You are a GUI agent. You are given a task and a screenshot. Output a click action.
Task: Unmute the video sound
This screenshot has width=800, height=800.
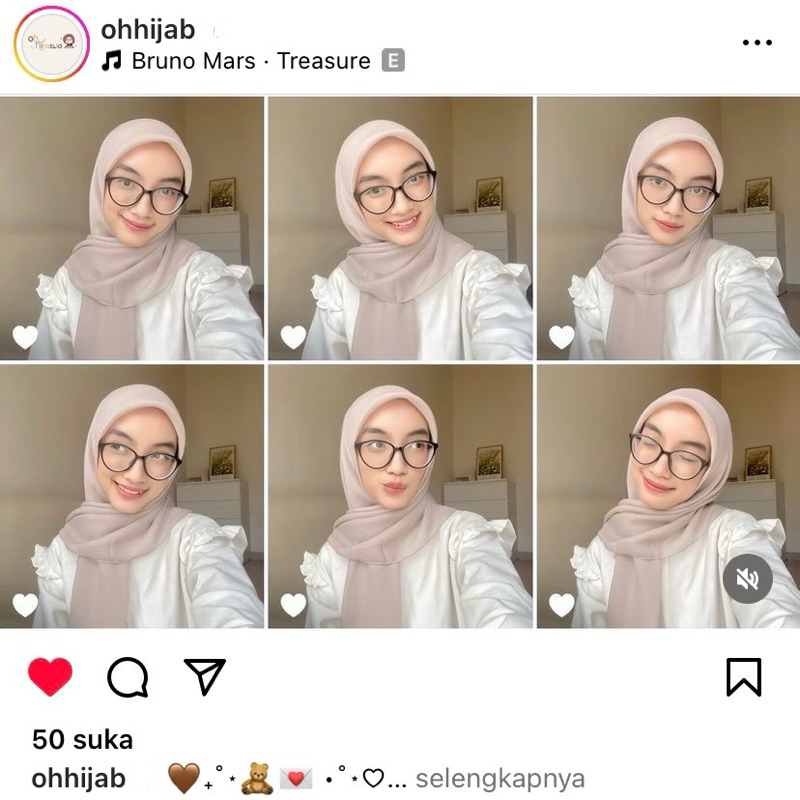coord(748,579)
